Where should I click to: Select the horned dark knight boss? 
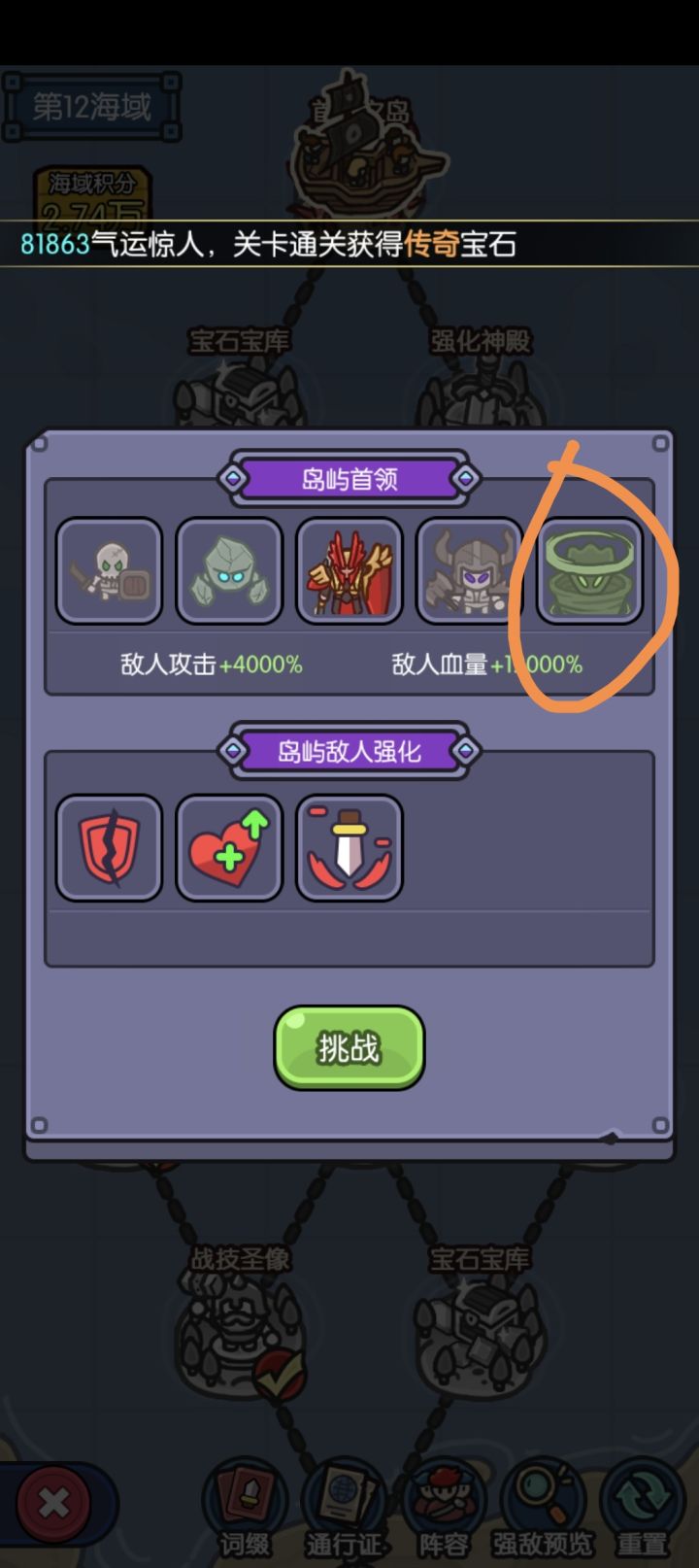click(470, 571)
